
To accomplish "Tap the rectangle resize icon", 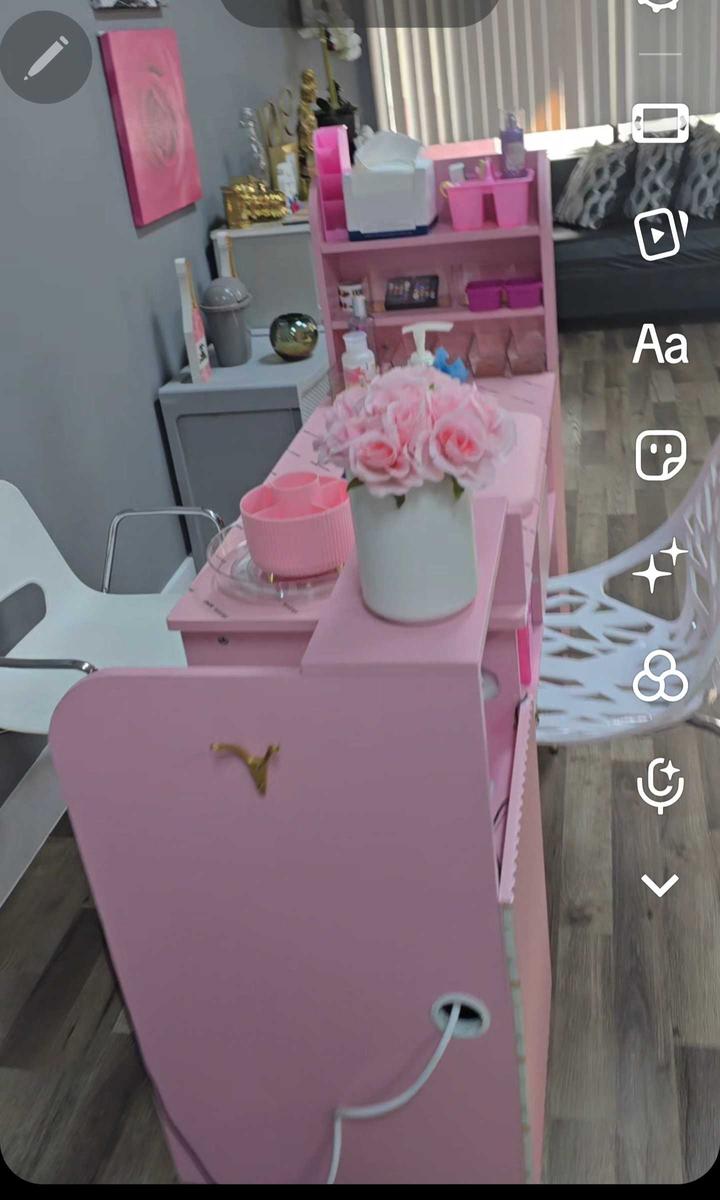I will (660, 125).
